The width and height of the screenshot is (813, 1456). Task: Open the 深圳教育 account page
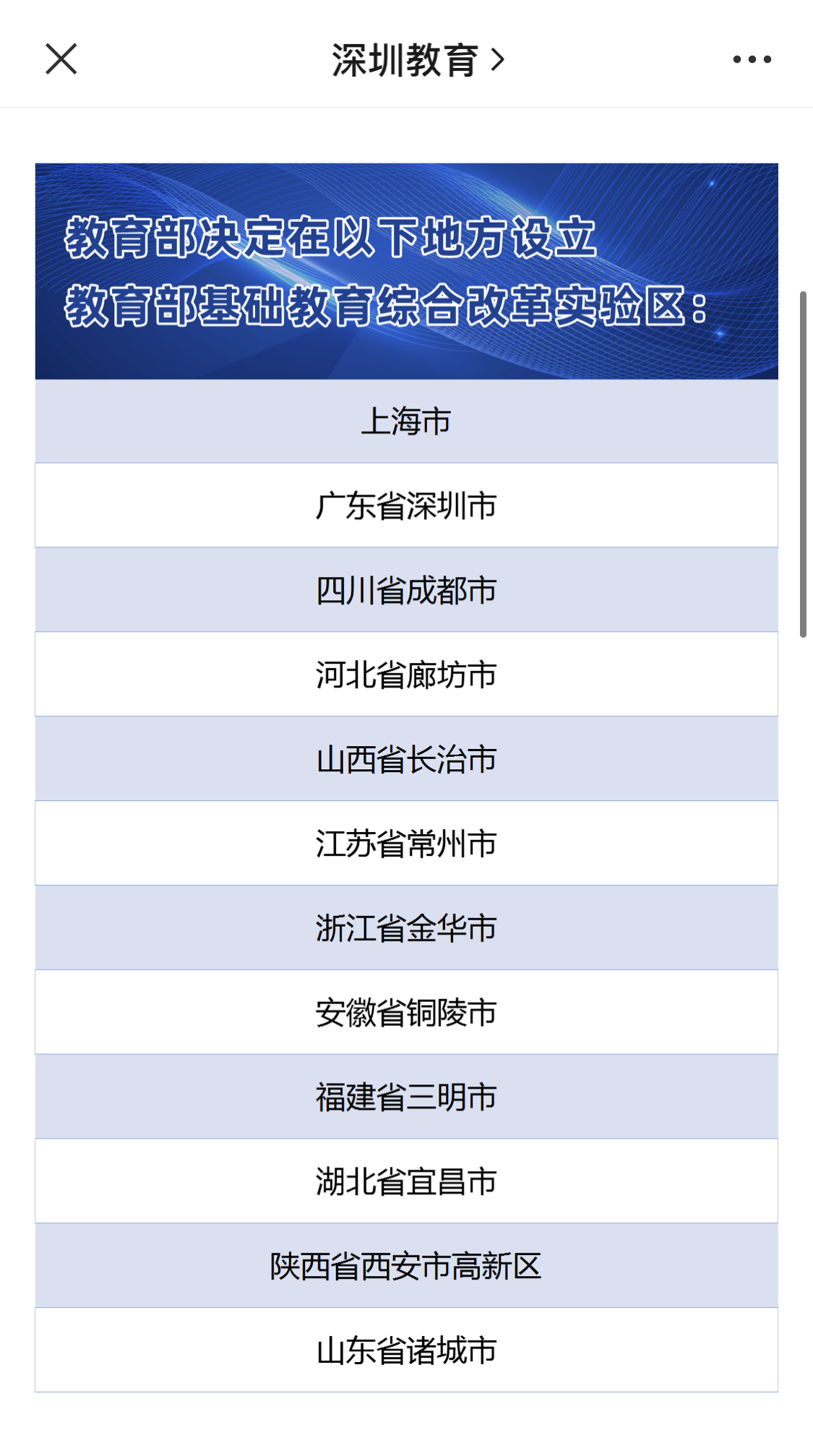tap(417, 59)
